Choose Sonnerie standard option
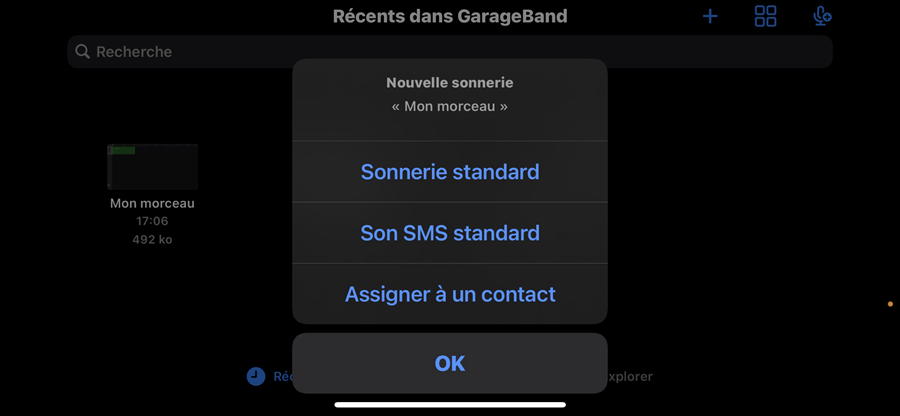 [x=450, y=172]
